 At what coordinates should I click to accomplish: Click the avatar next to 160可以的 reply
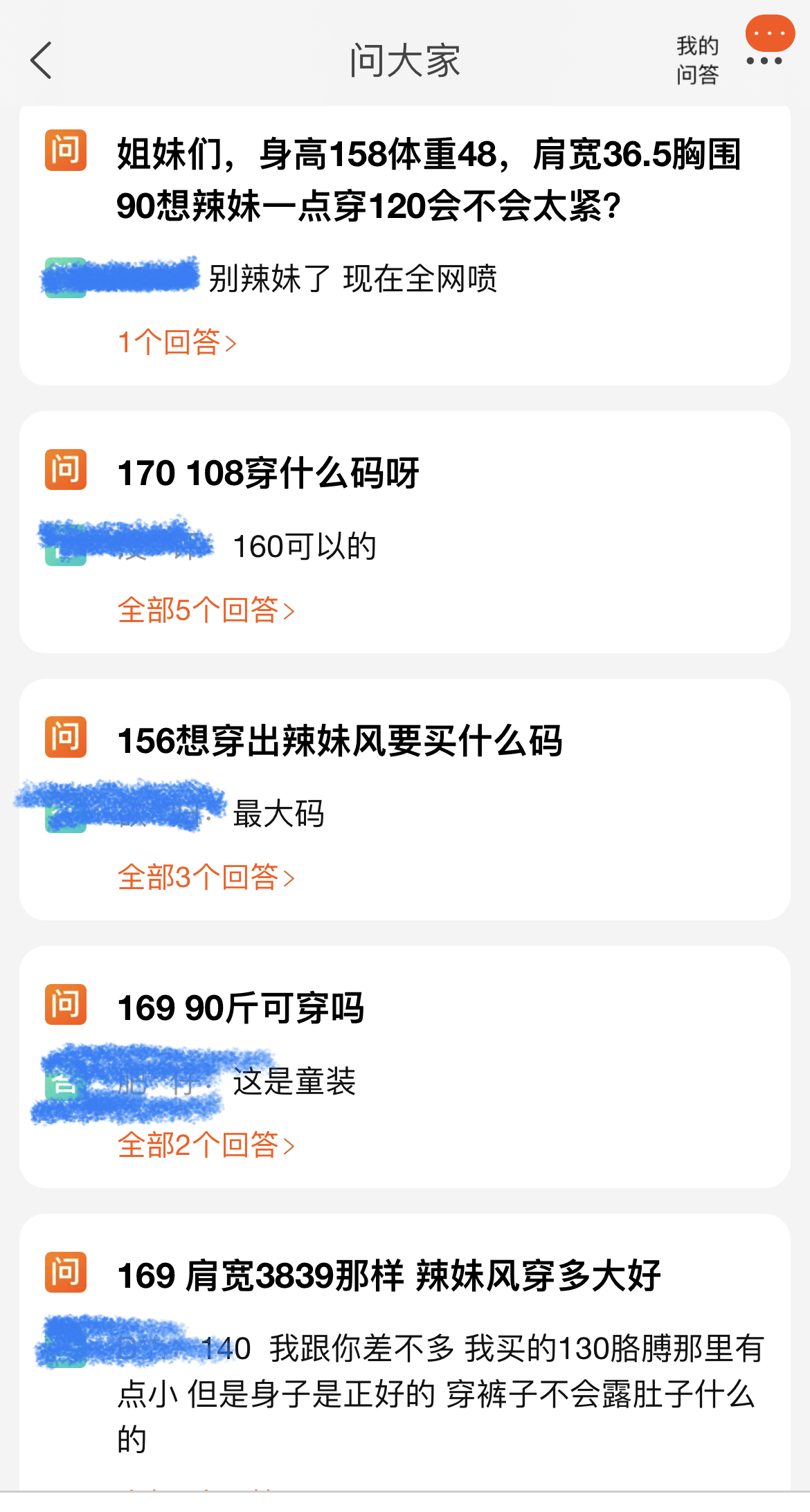point(64,547)
